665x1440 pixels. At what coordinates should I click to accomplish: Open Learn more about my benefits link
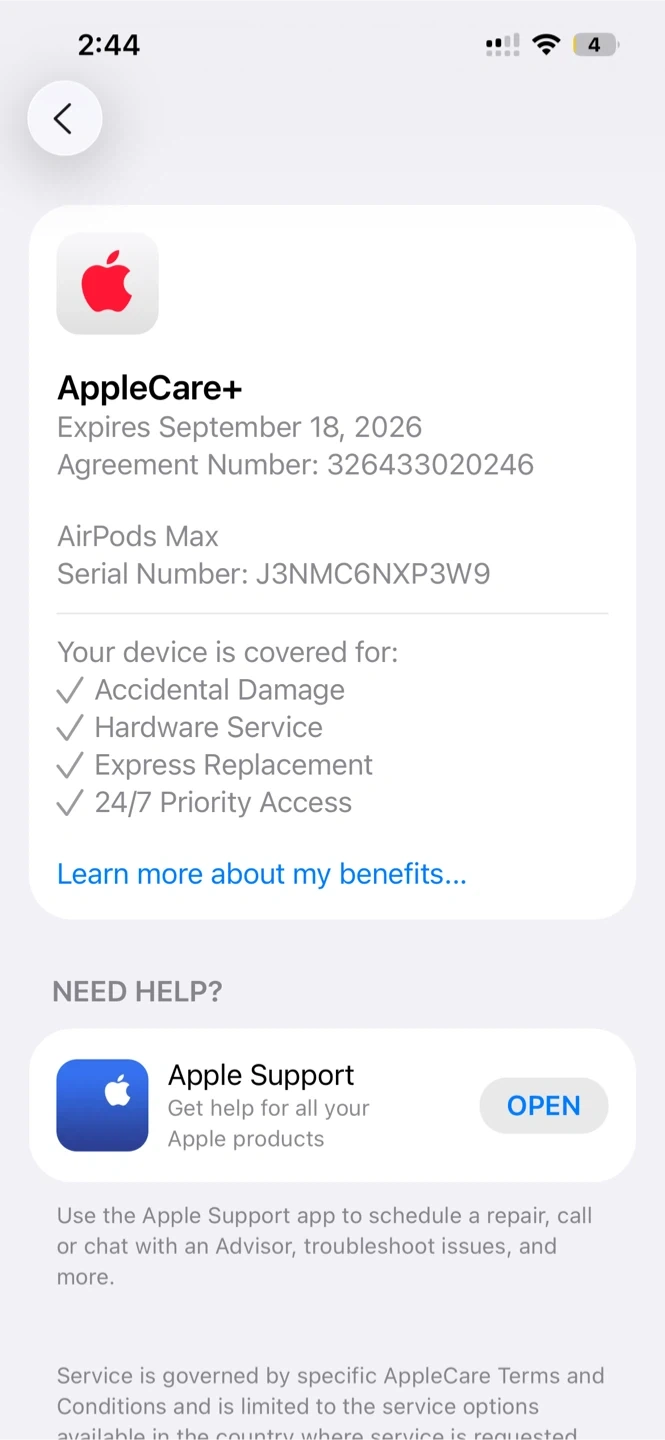[261, 874]
